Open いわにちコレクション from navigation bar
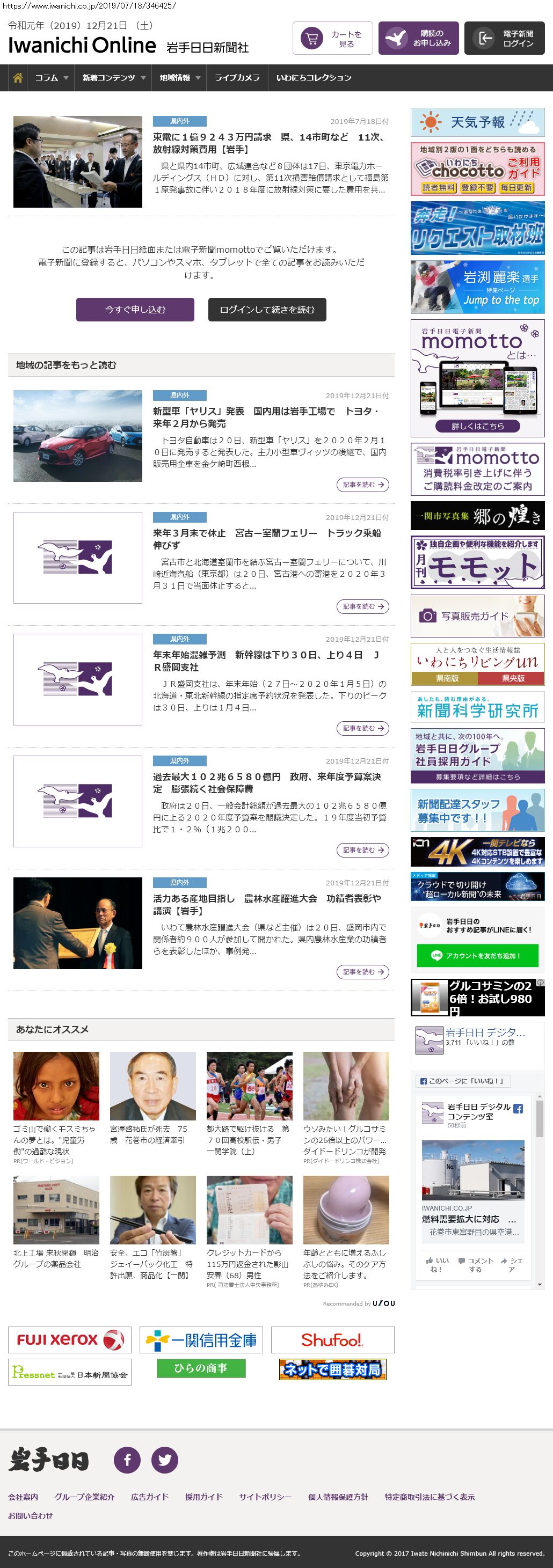Viewport: 553px width, 1568px height. point(314,78)
